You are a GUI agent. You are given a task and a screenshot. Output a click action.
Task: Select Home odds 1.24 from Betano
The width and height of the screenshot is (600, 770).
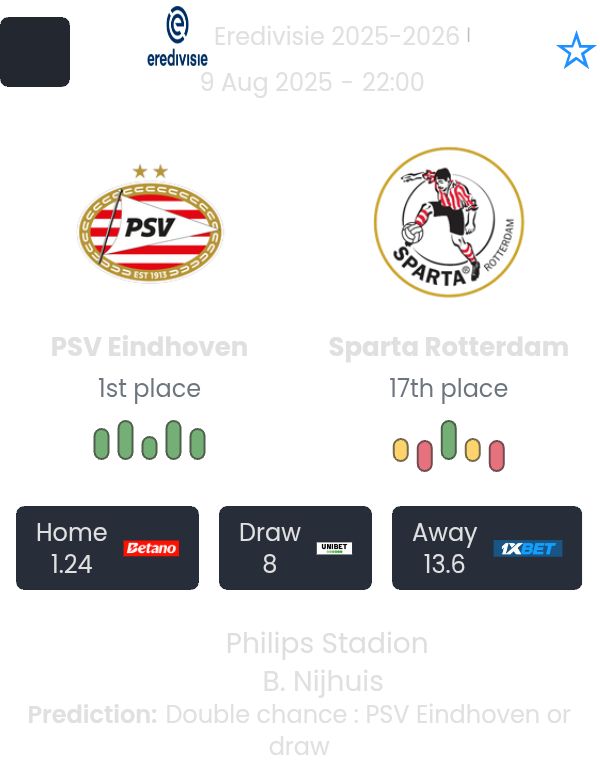107,547
